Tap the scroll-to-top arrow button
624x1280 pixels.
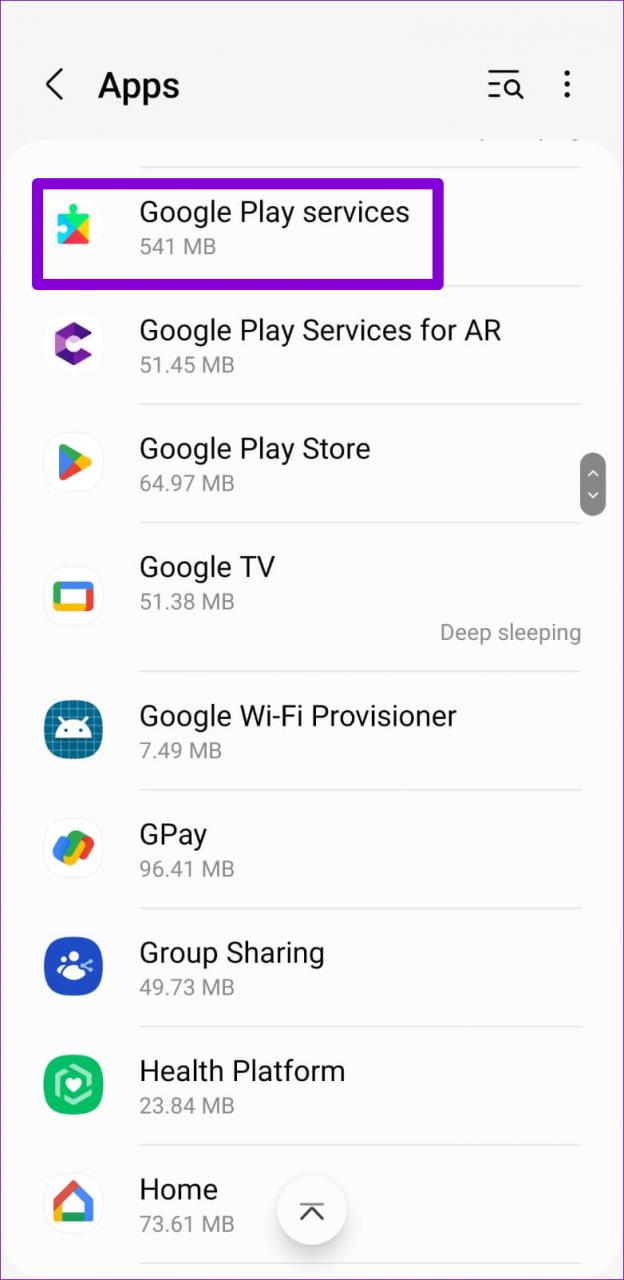point(312,1211)
